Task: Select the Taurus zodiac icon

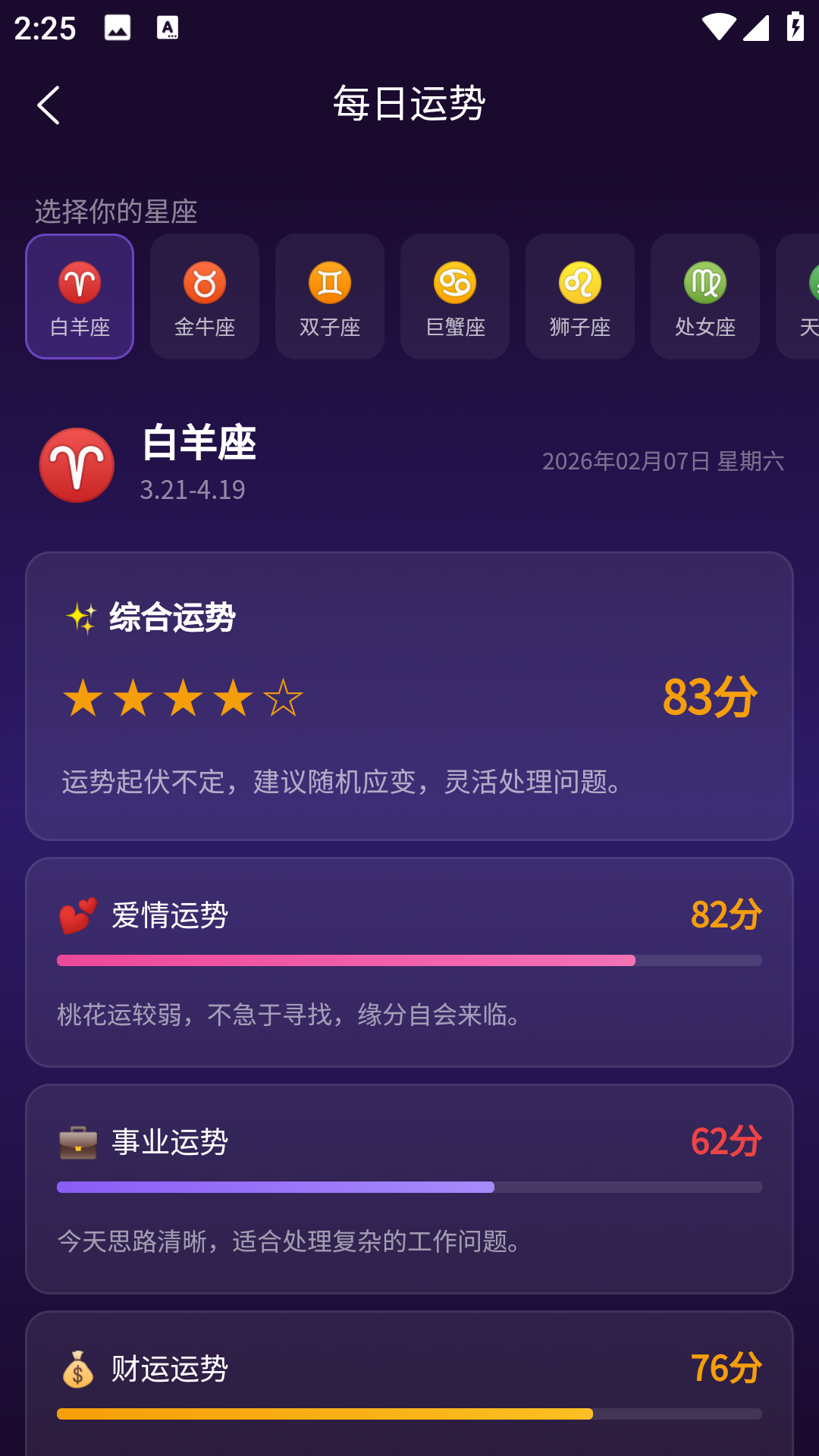Action: [204, 282]
